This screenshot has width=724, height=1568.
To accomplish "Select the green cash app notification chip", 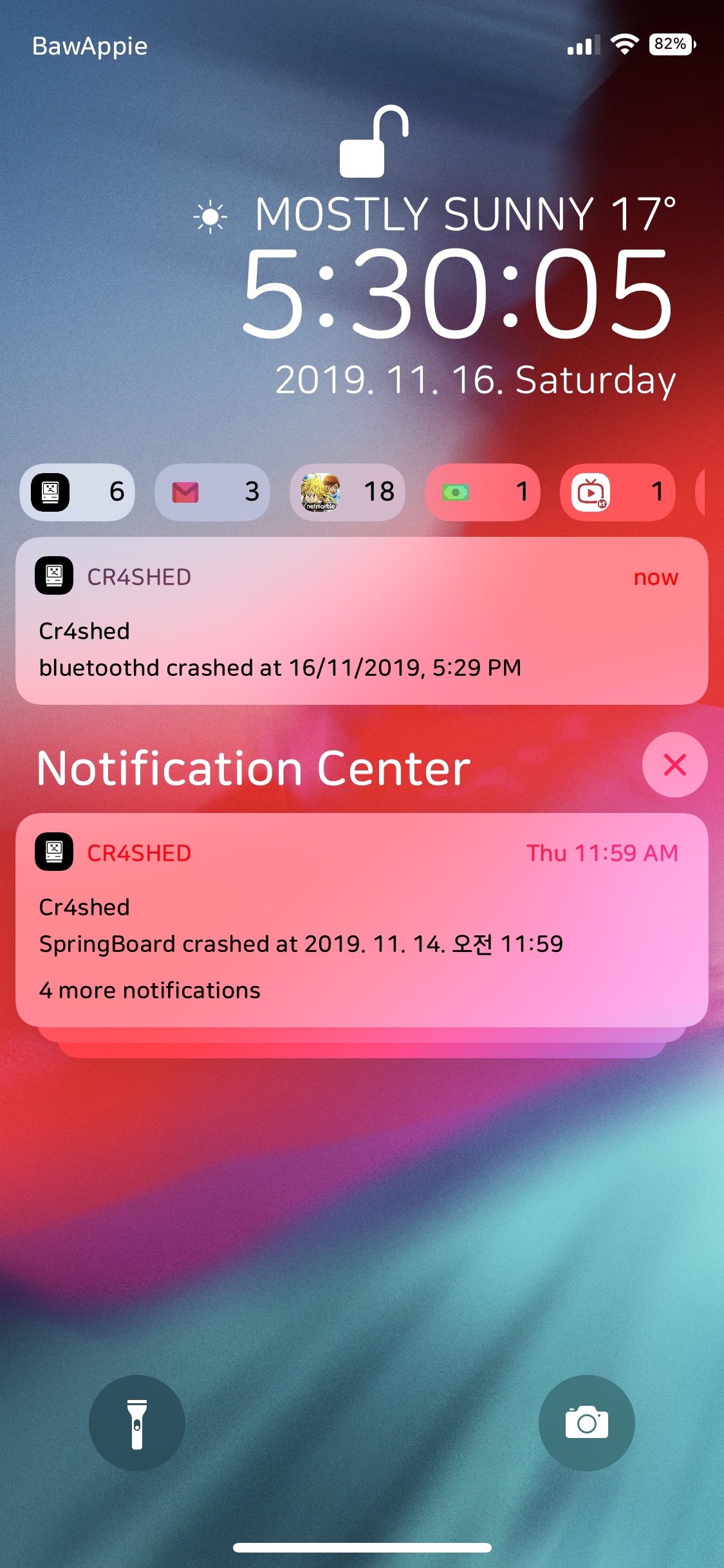I will coord(483,492).
